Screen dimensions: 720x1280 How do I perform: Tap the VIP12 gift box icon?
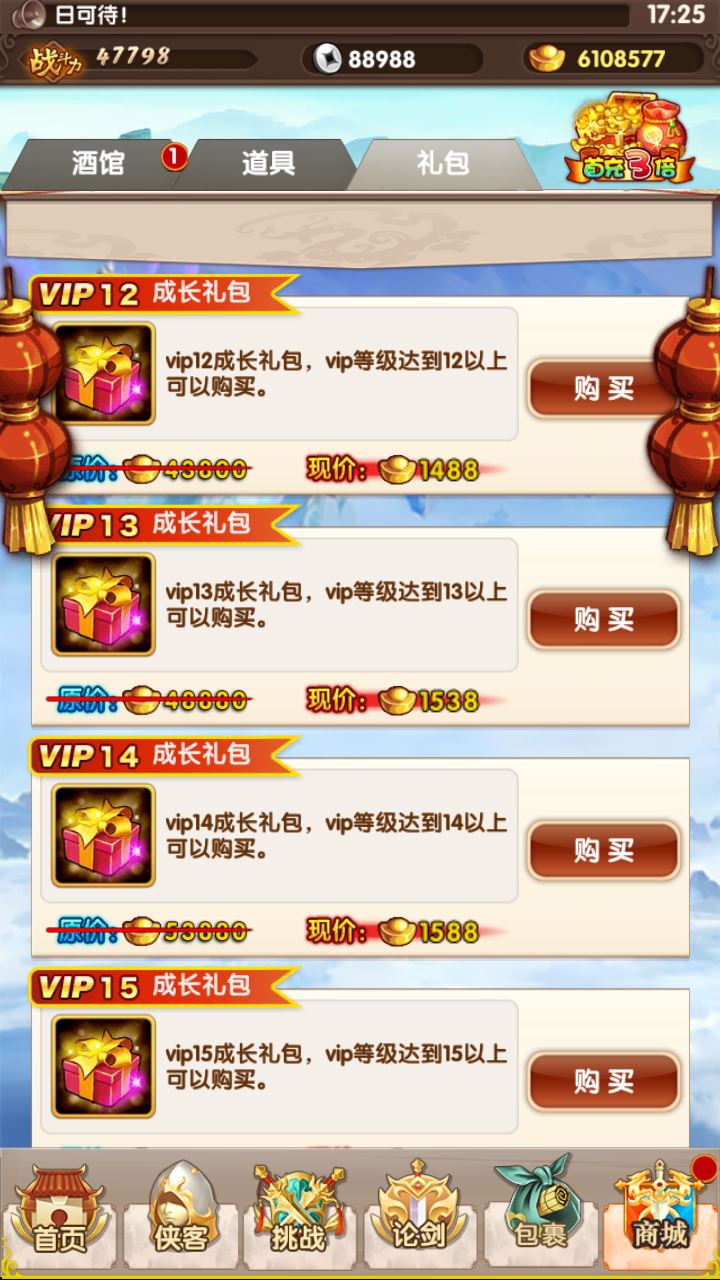(x=103, y=373)
